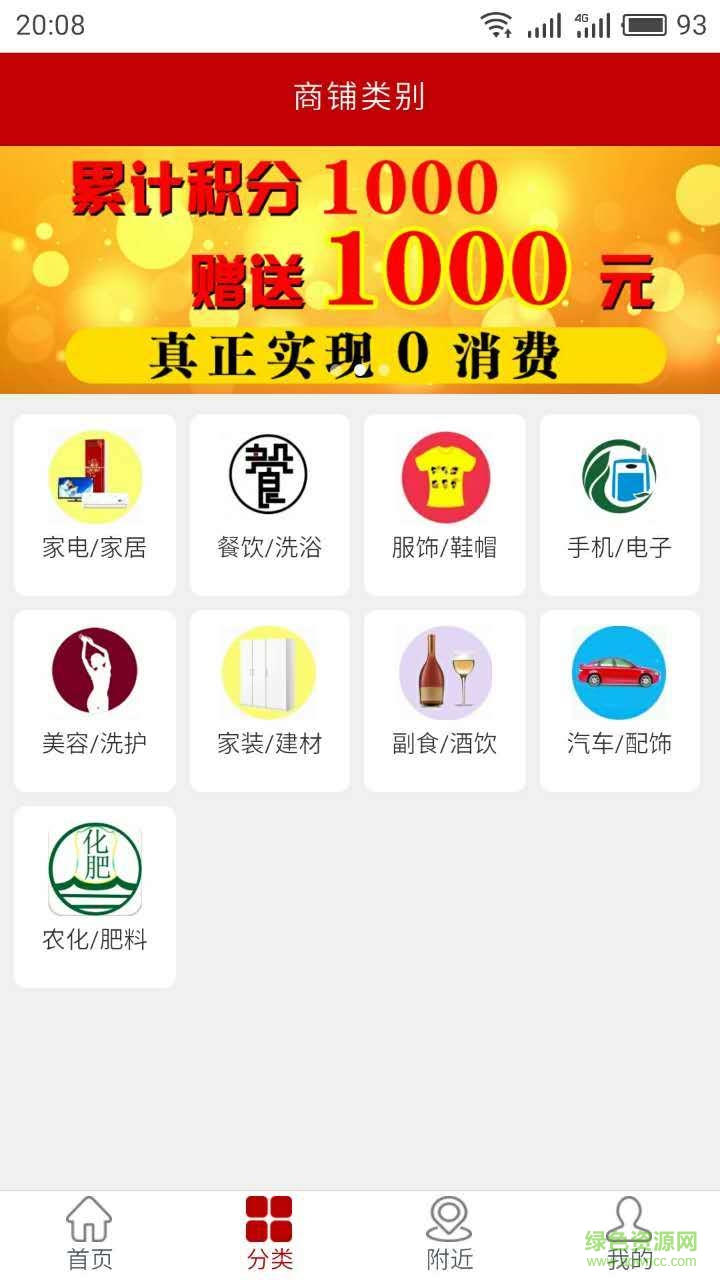Open the 汽车/配饰 category
720x1280 pixels.
(619, 700)
